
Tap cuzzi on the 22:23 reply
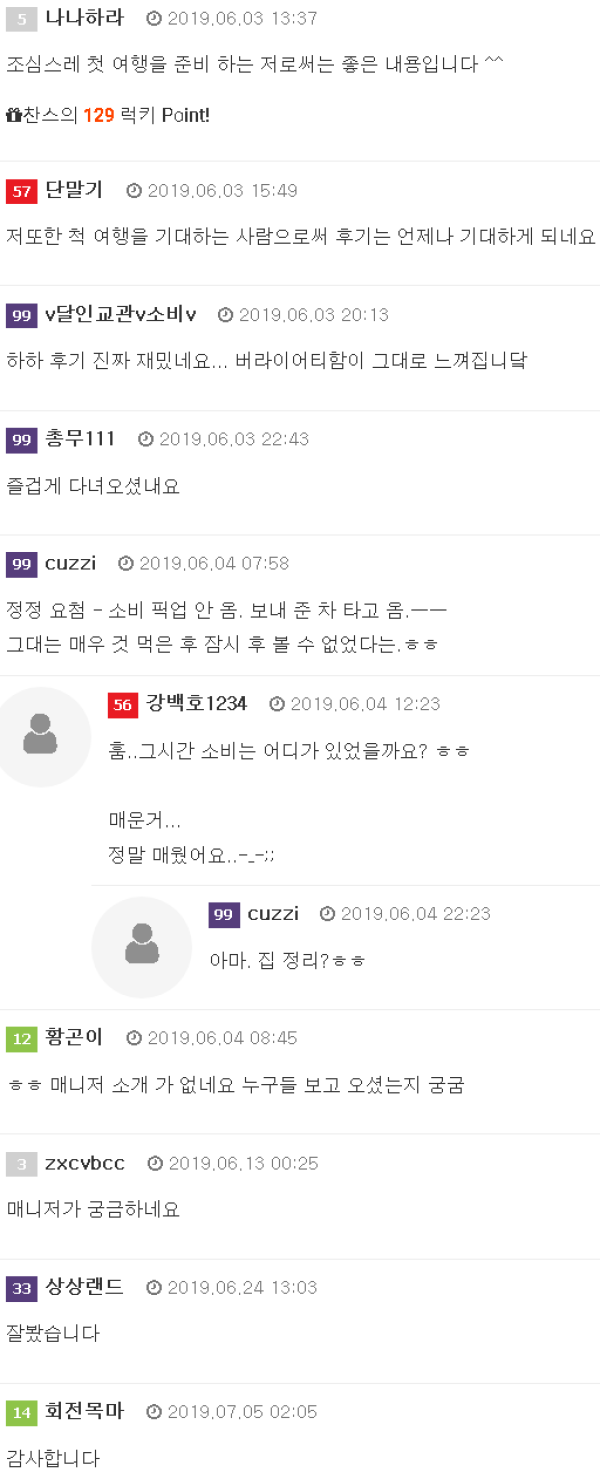(x=273, y=914)
